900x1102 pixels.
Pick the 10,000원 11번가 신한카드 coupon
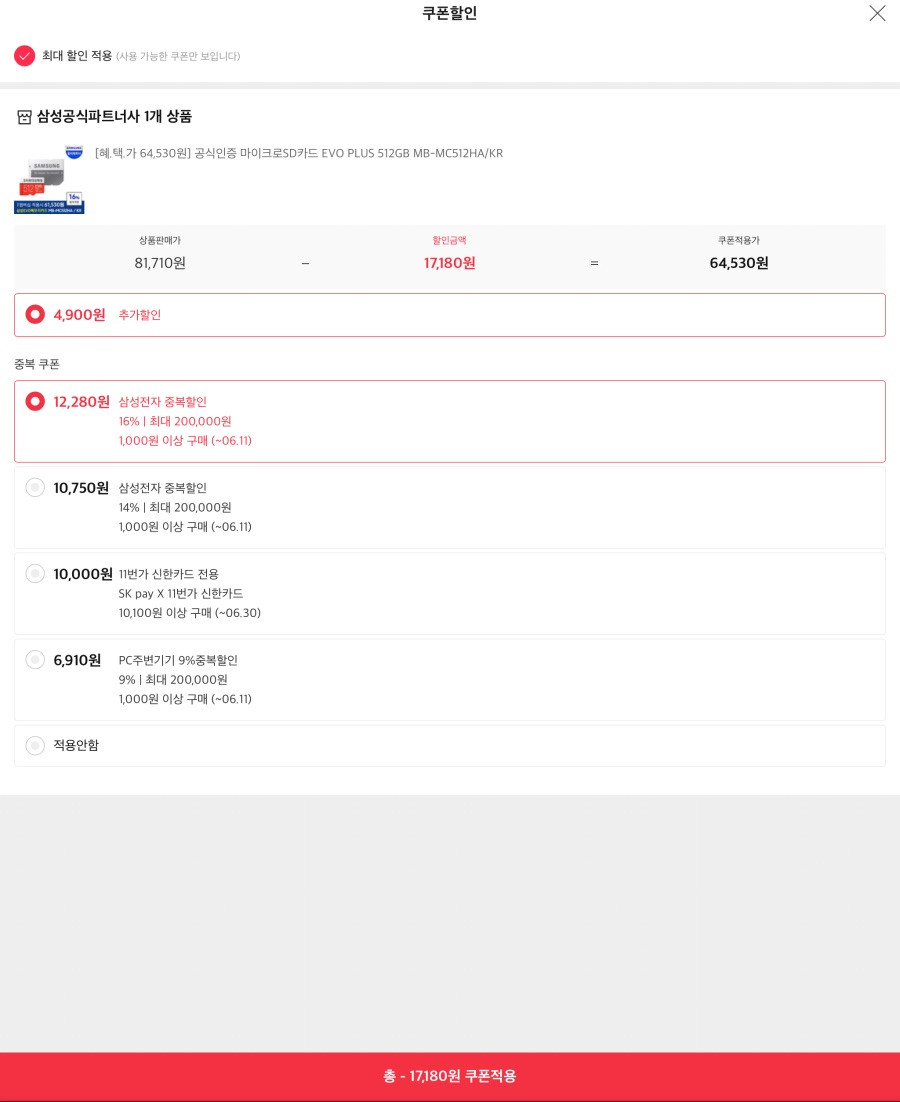[35, 574]
